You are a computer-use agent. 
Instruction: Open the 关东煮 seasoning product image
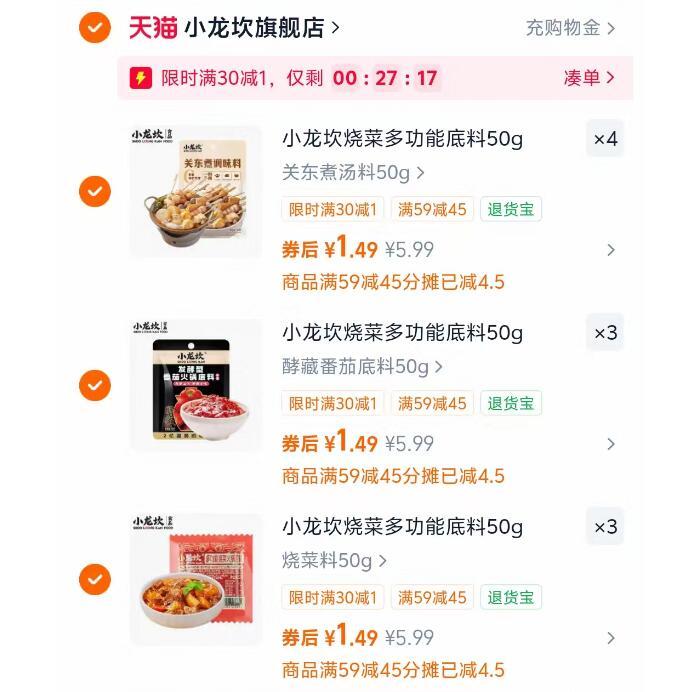point(196,190)
